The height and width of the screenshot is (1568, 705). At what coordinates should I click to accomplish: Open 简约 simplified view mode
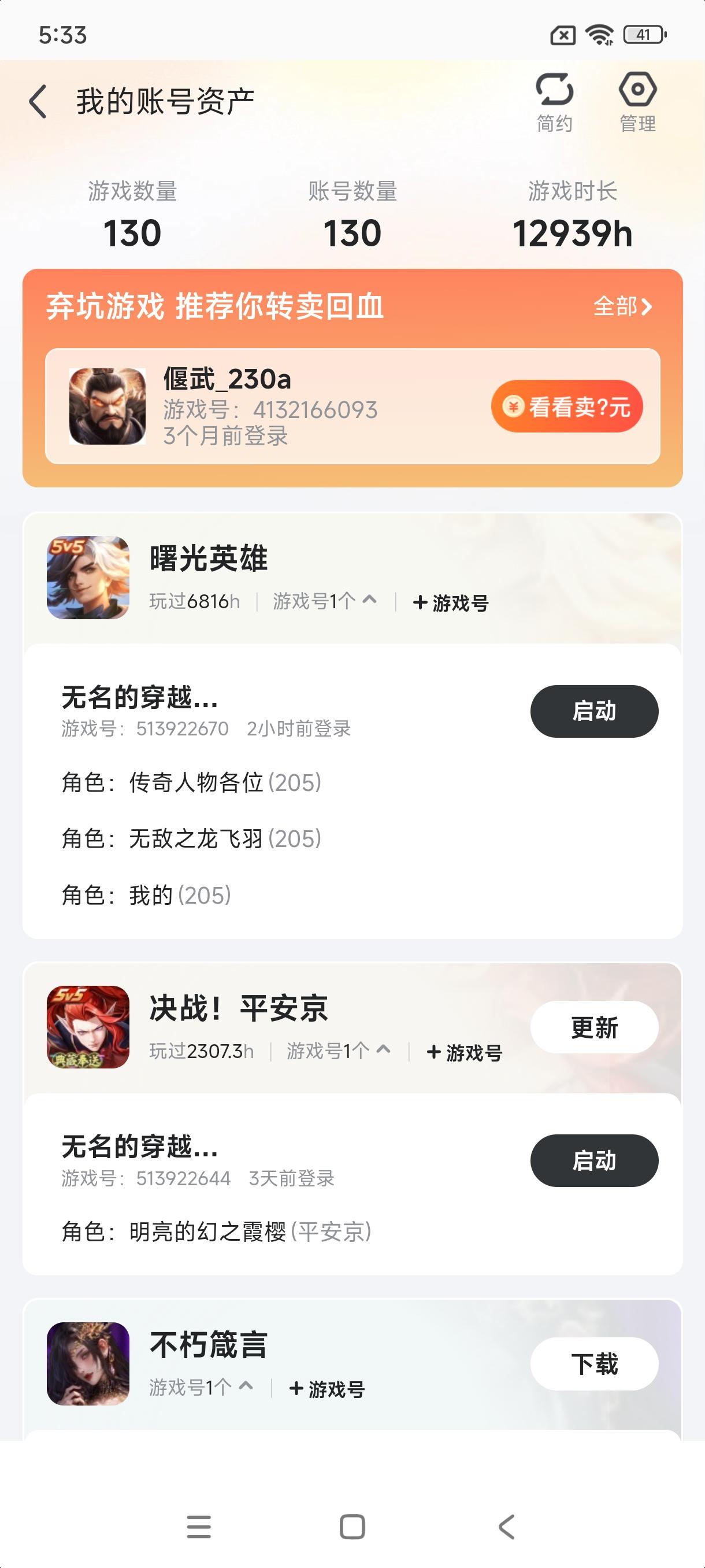554,101
